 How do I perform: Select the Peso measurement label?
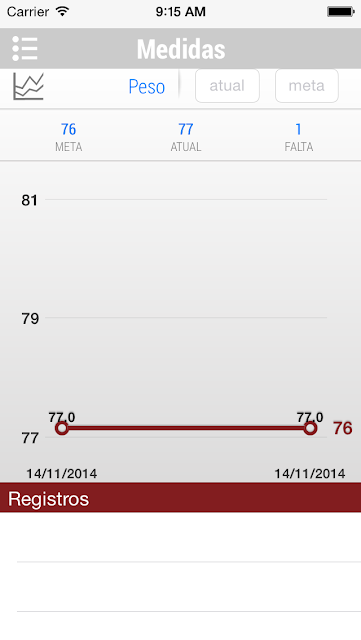click(147, 87)
